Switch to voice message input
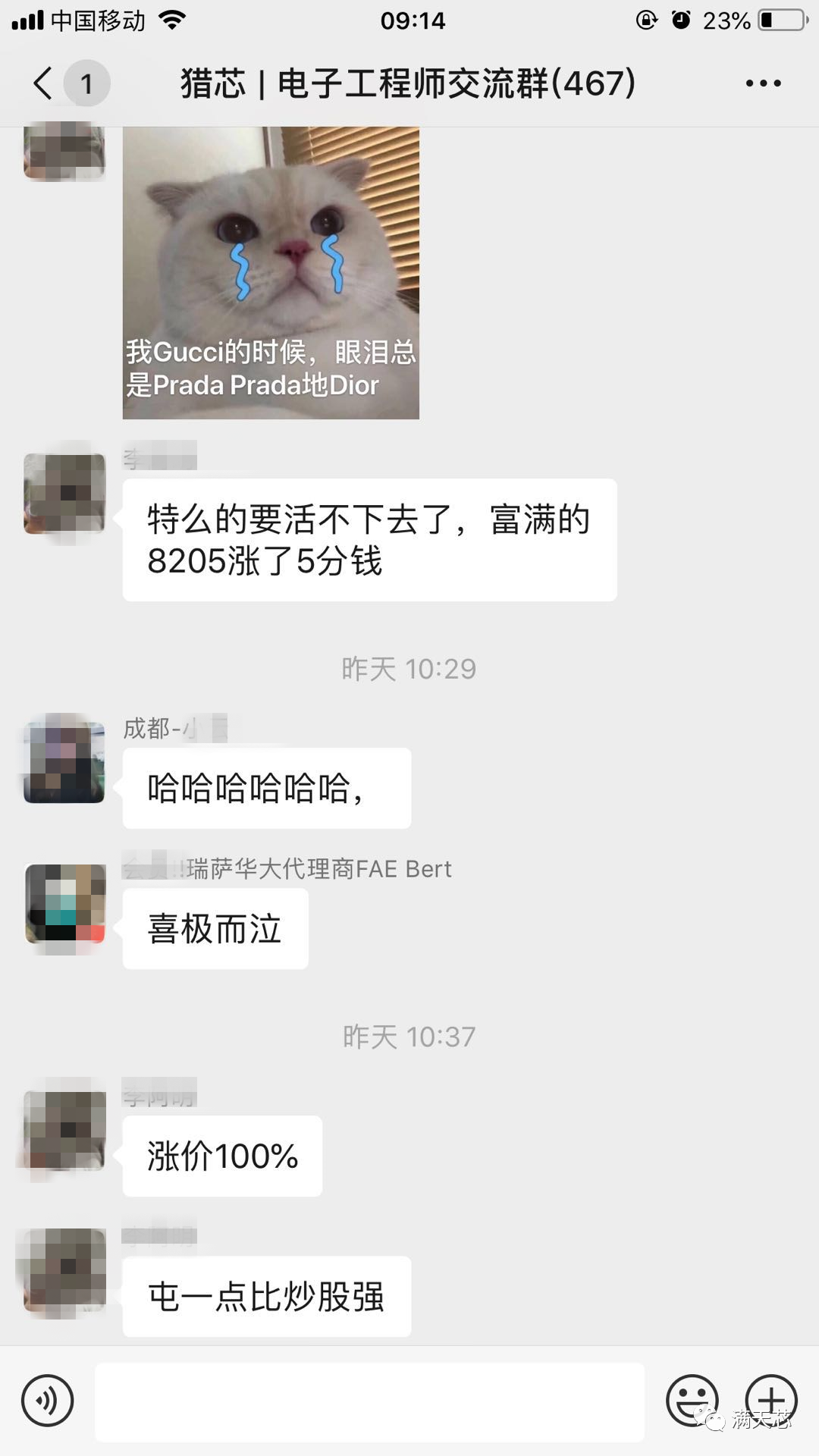Viewport: 819px width, 1456px height. click(x=48, y=1401)
